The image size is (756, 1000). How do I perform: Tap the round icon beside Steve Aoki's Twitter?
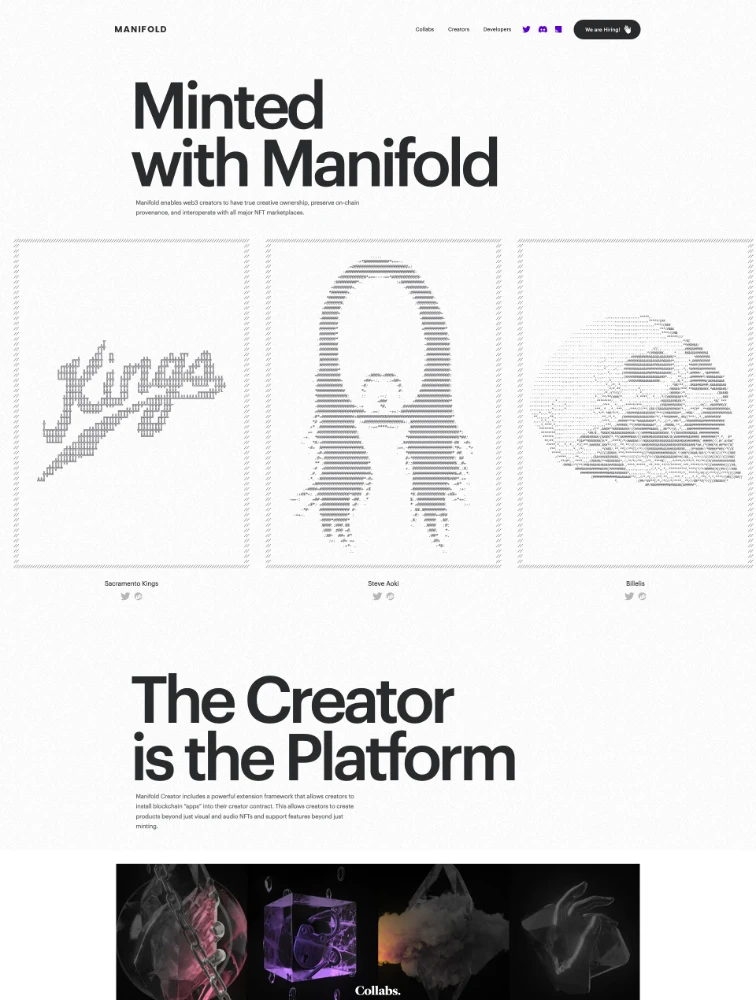390,596
